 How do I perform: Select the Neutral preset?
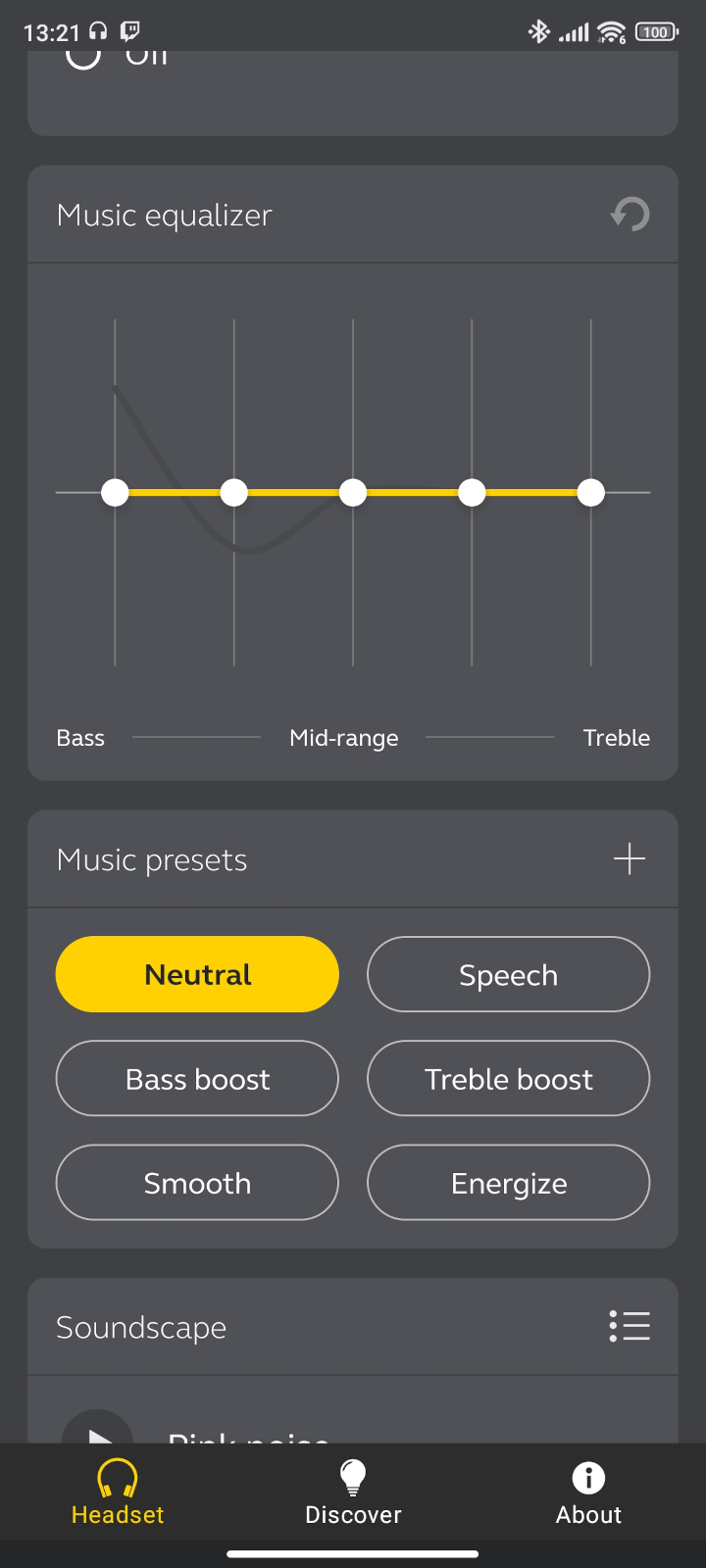[x=197, y=974]
